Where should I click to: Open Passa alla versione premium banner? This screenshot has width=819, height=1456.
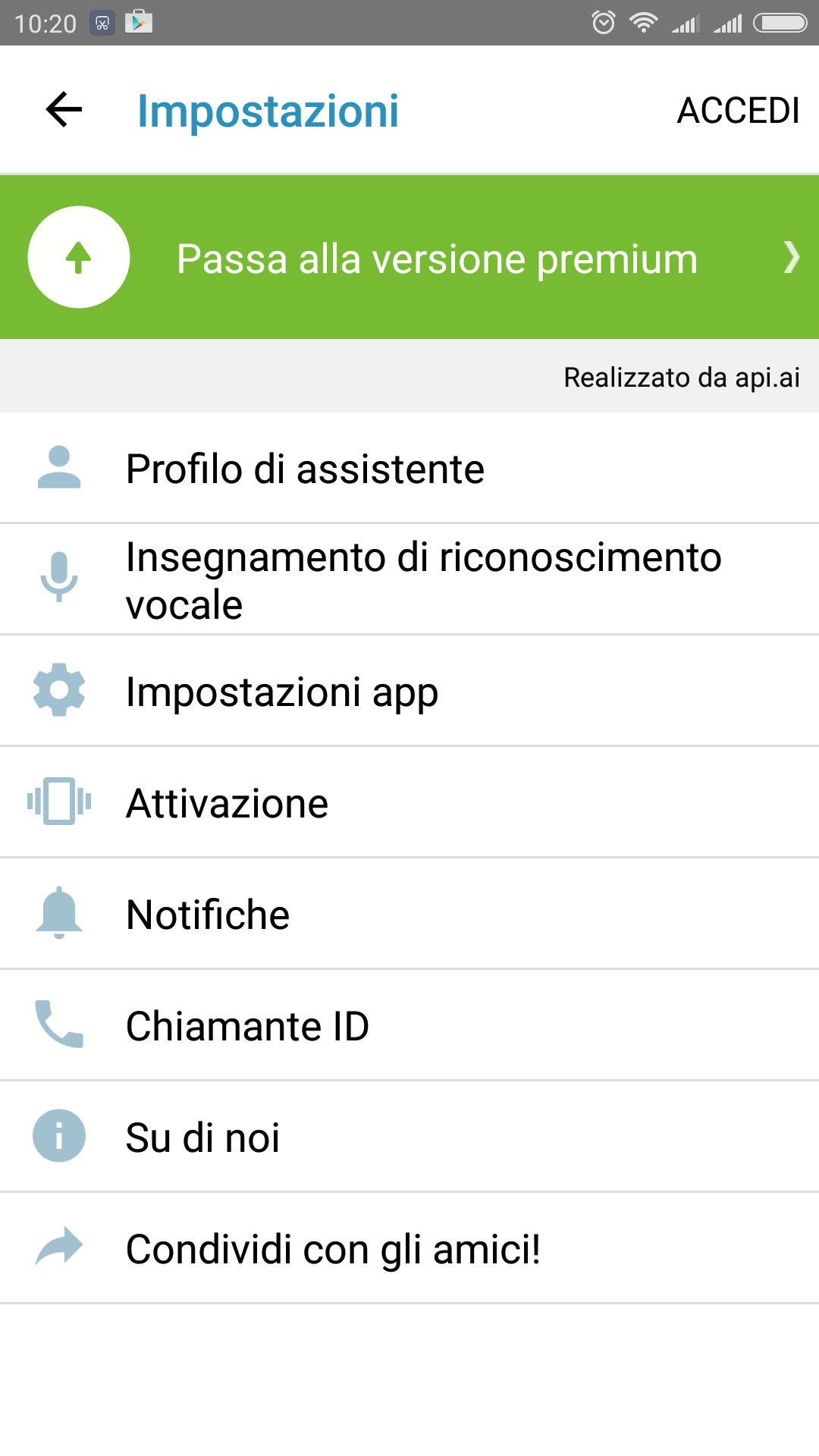(409, 258)
